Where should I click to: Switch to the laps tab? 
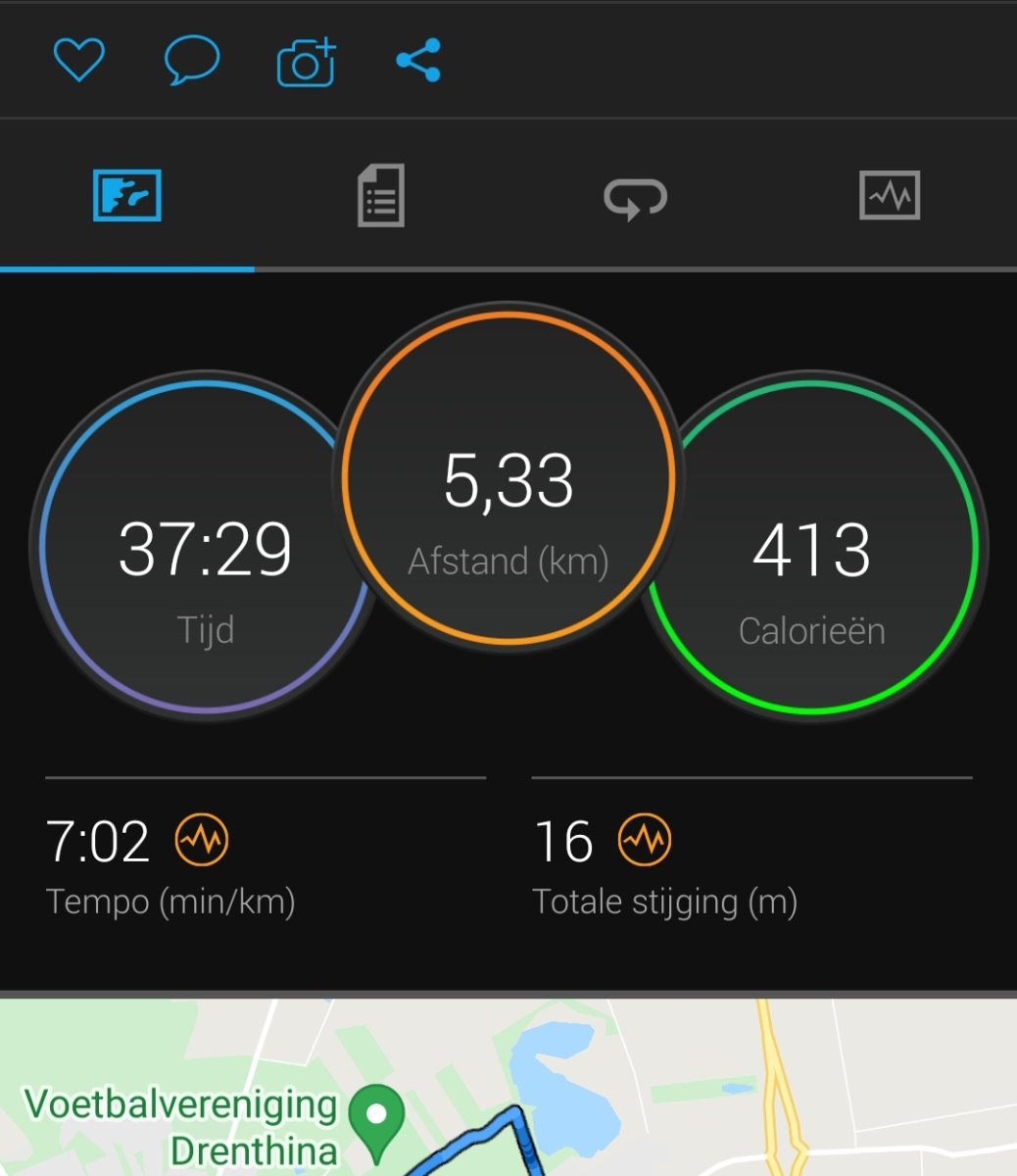(635, 197)
